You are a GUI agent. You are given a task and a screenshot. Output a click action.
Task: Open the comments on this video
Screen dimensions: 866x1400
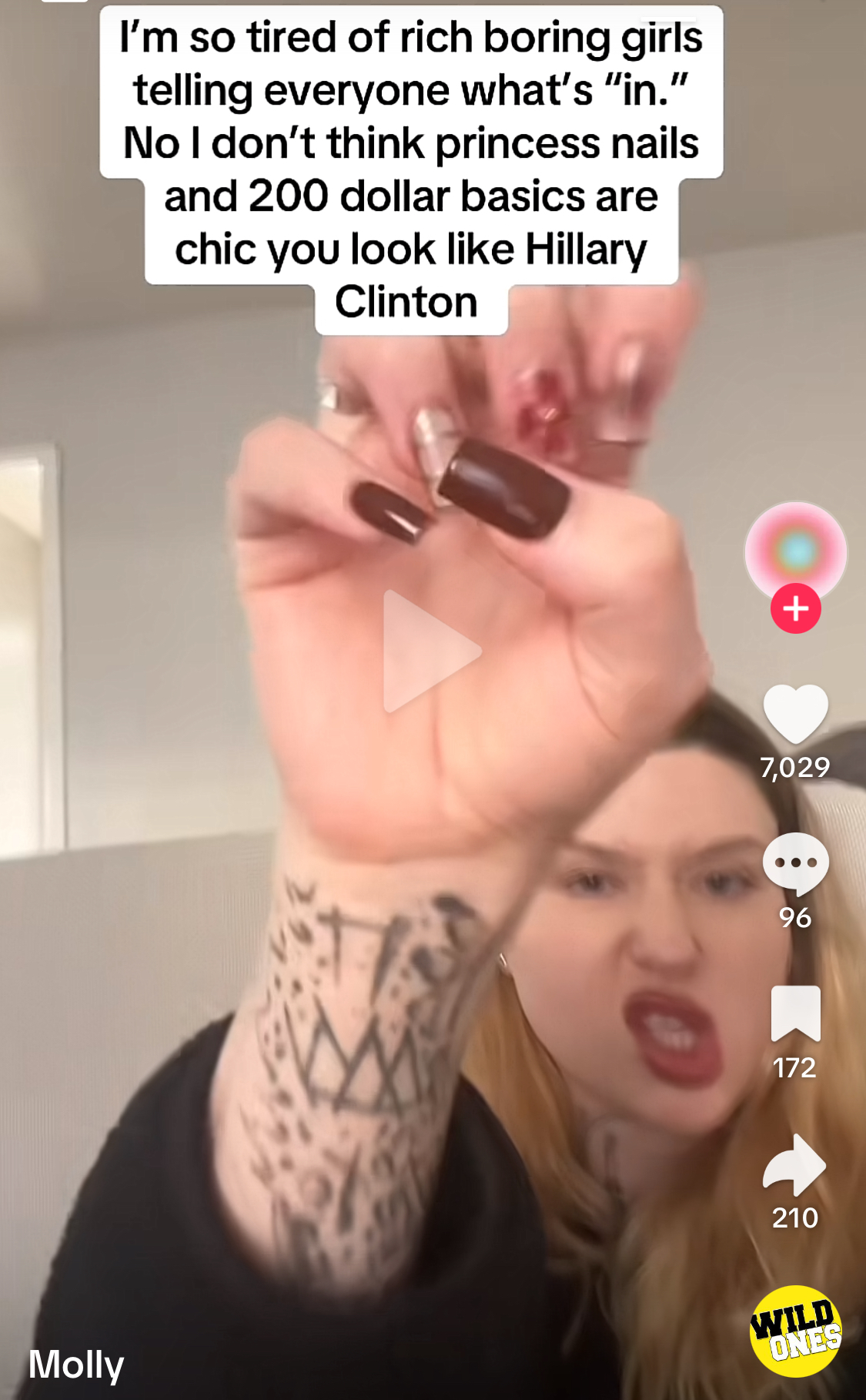pyautogui.click(x=795, y=864)
